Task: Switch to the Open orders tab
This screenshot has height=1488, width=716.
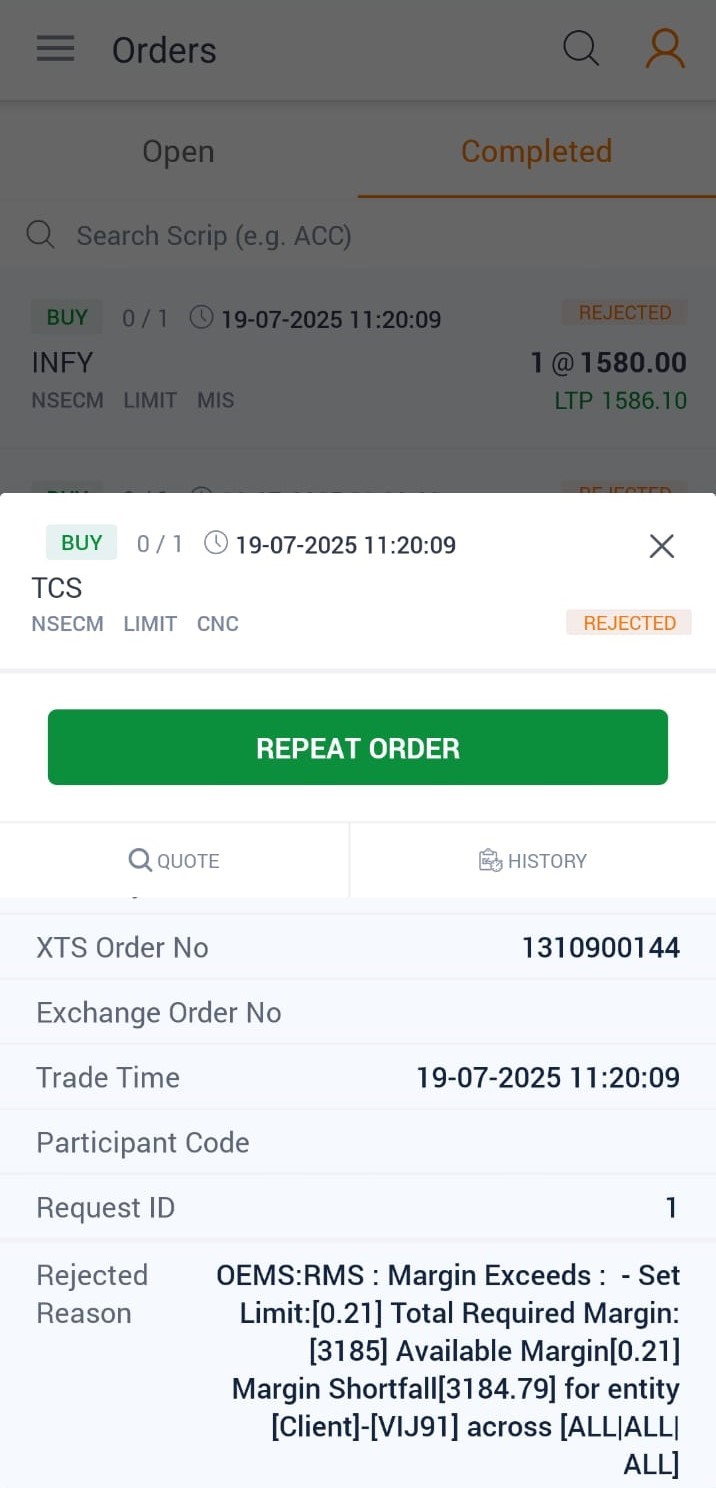Action: [178, 152]
